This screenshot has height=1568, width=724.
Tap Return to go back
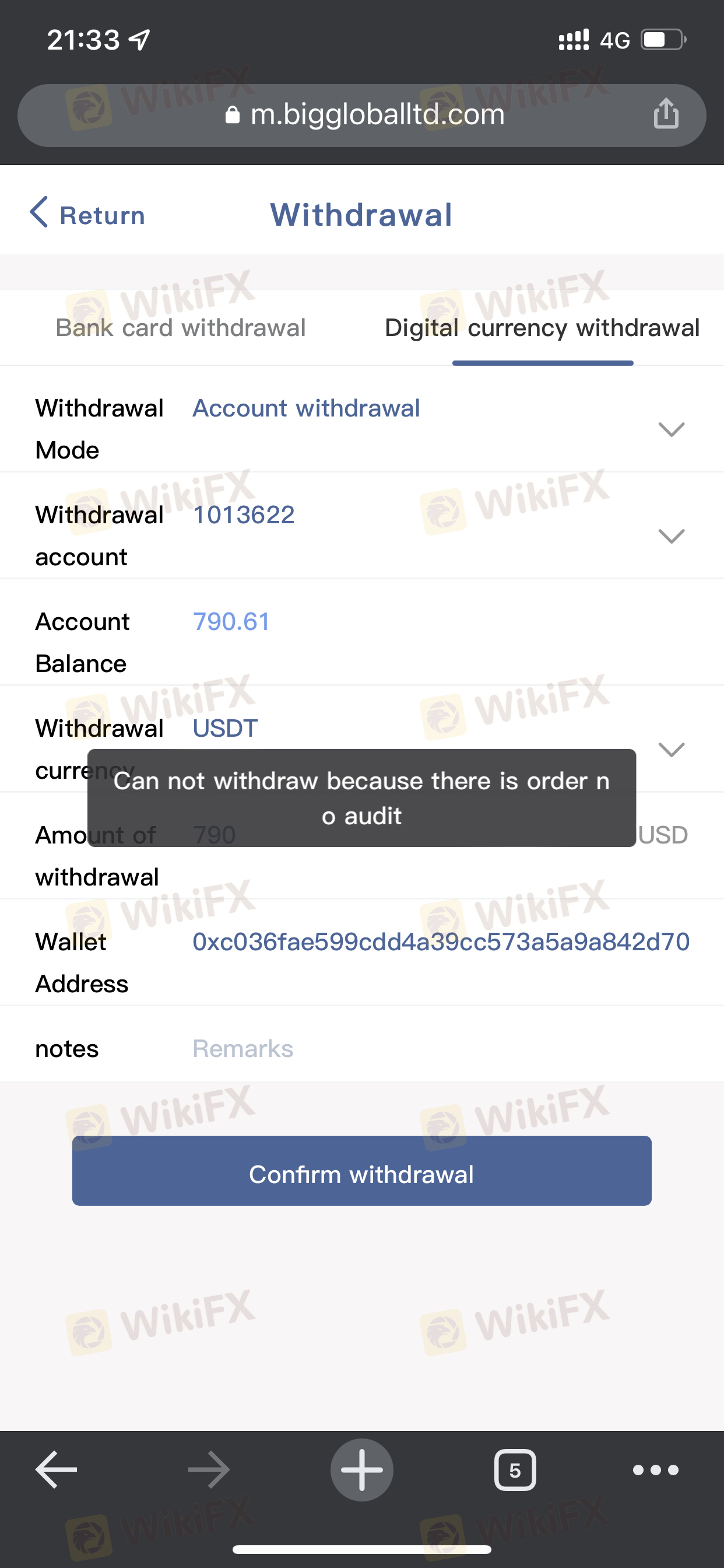87,214
